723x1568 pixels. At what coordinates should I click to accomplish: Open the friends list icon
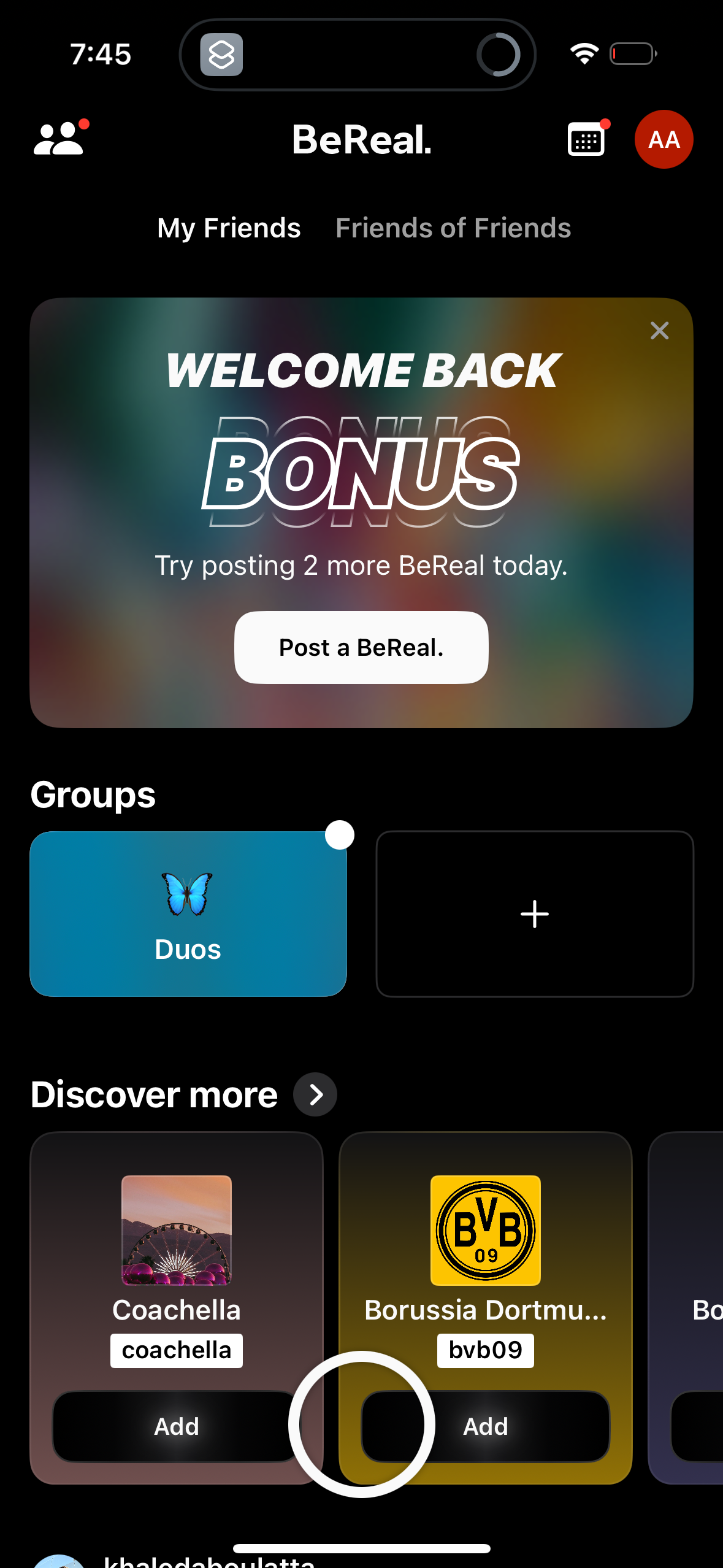click(59, 139)
